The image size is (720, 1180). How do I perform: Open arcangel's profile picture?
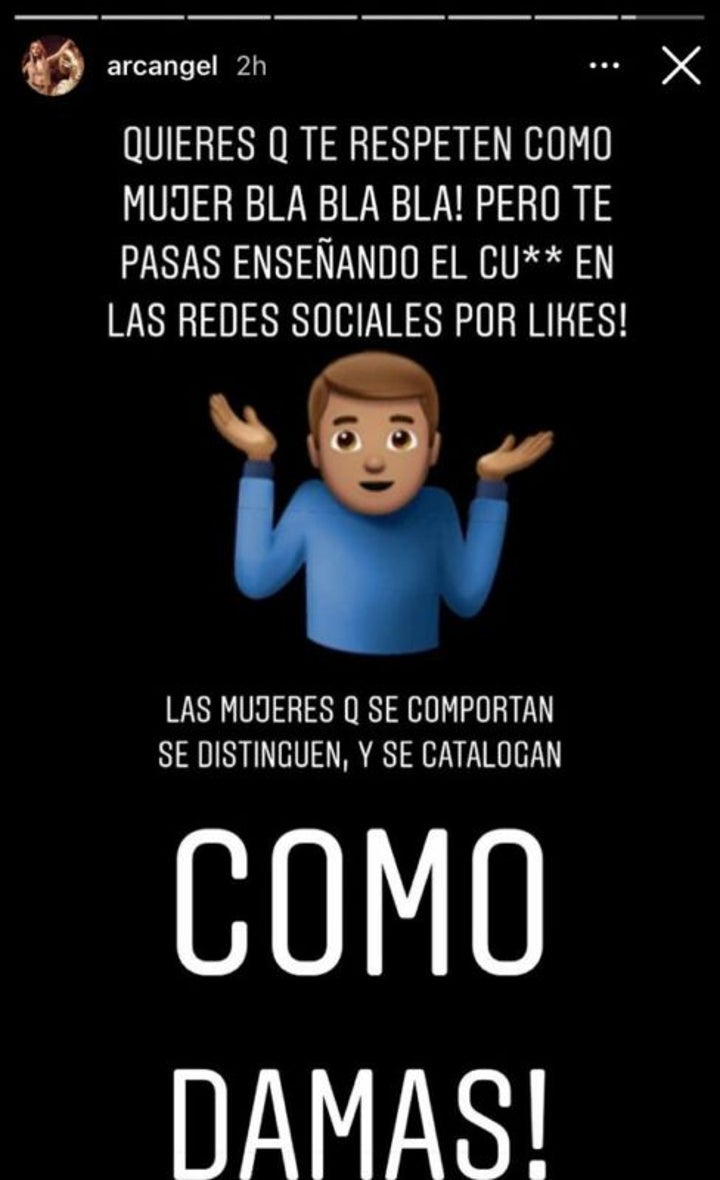click(x=52, y=66)
